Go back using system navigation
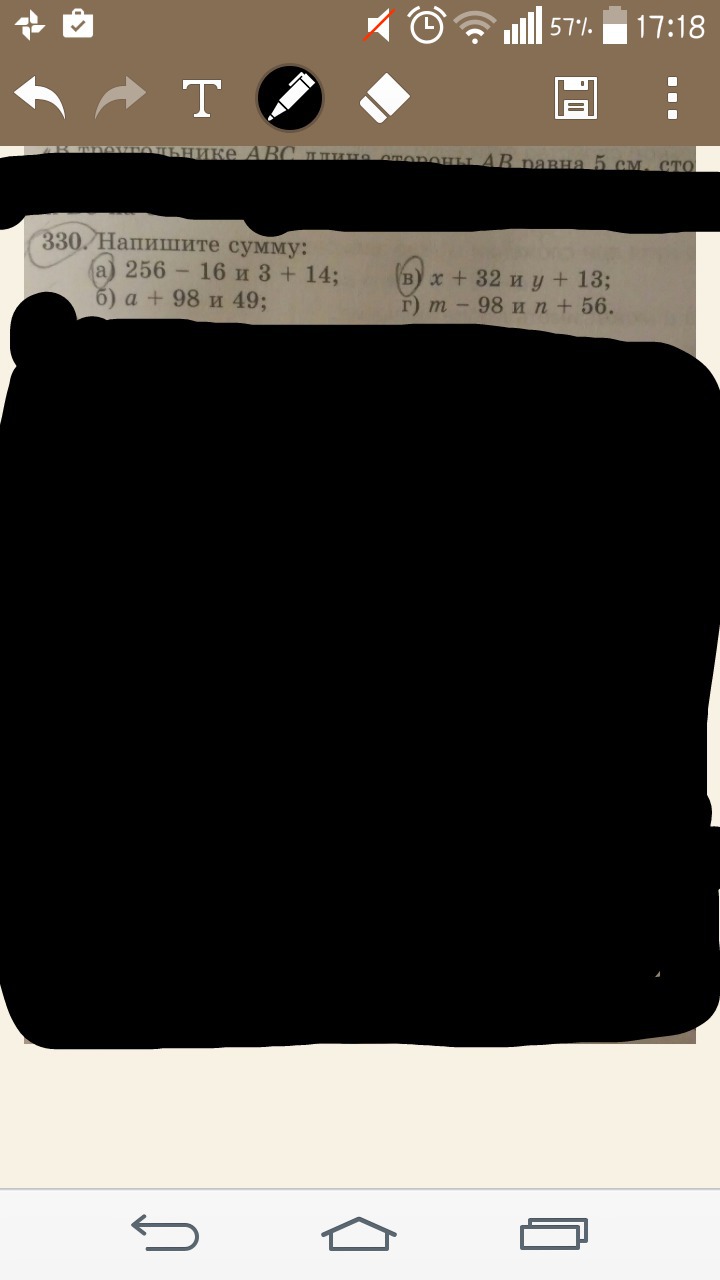 [166, 1233]
